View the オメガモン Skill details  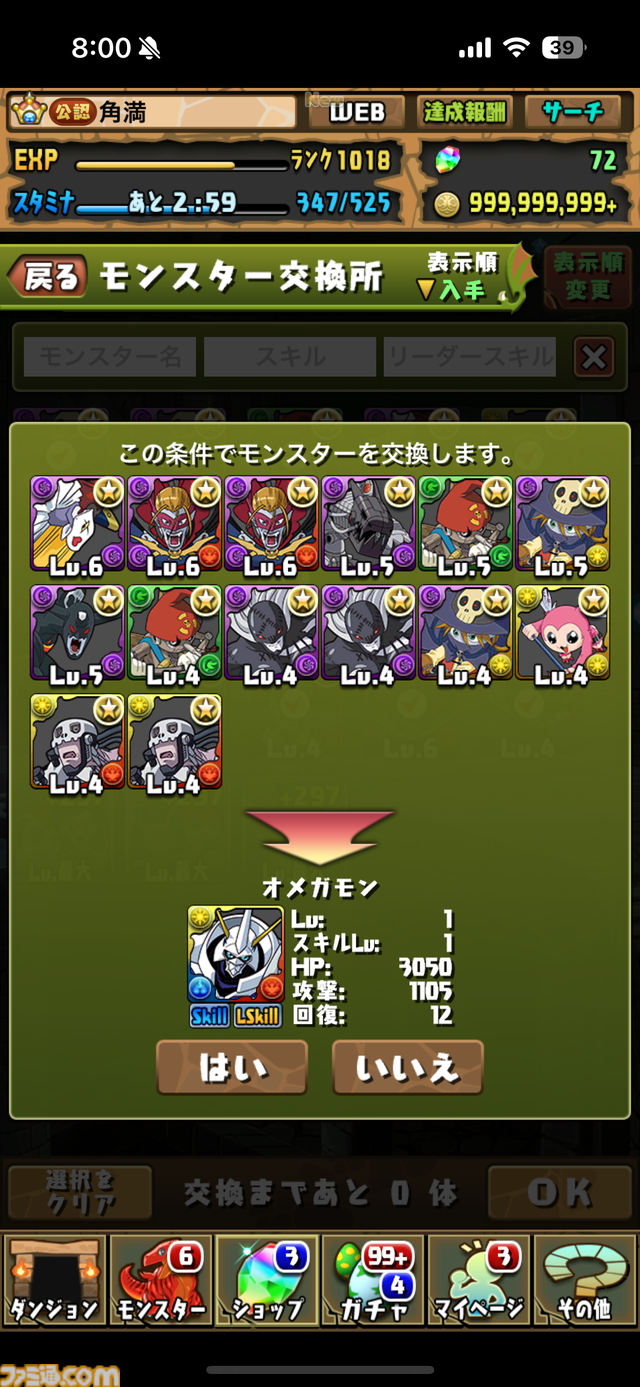coord(209,1016)
